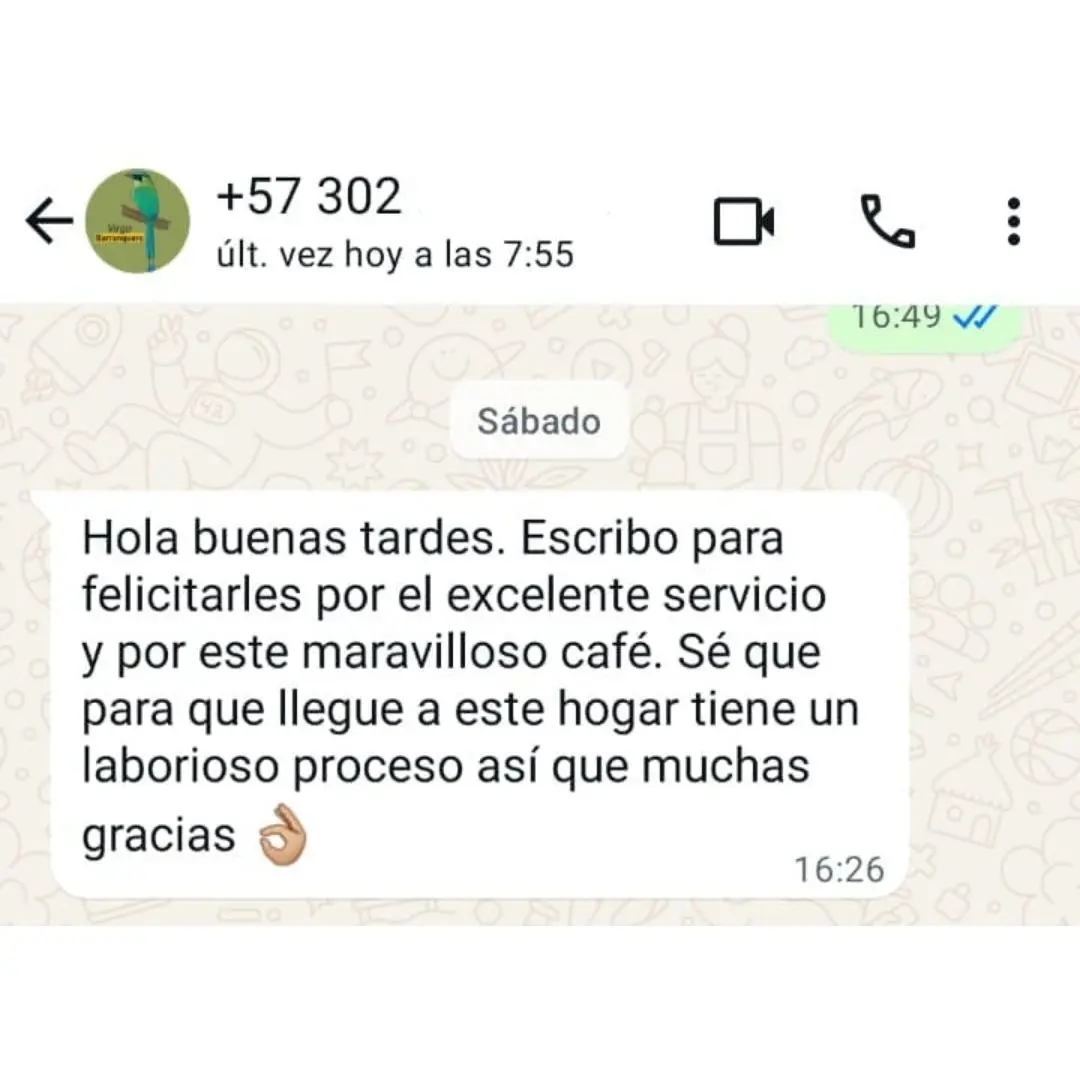Start a voice call
Viewport: 1080px width, 1080px height.
[887, 221]
